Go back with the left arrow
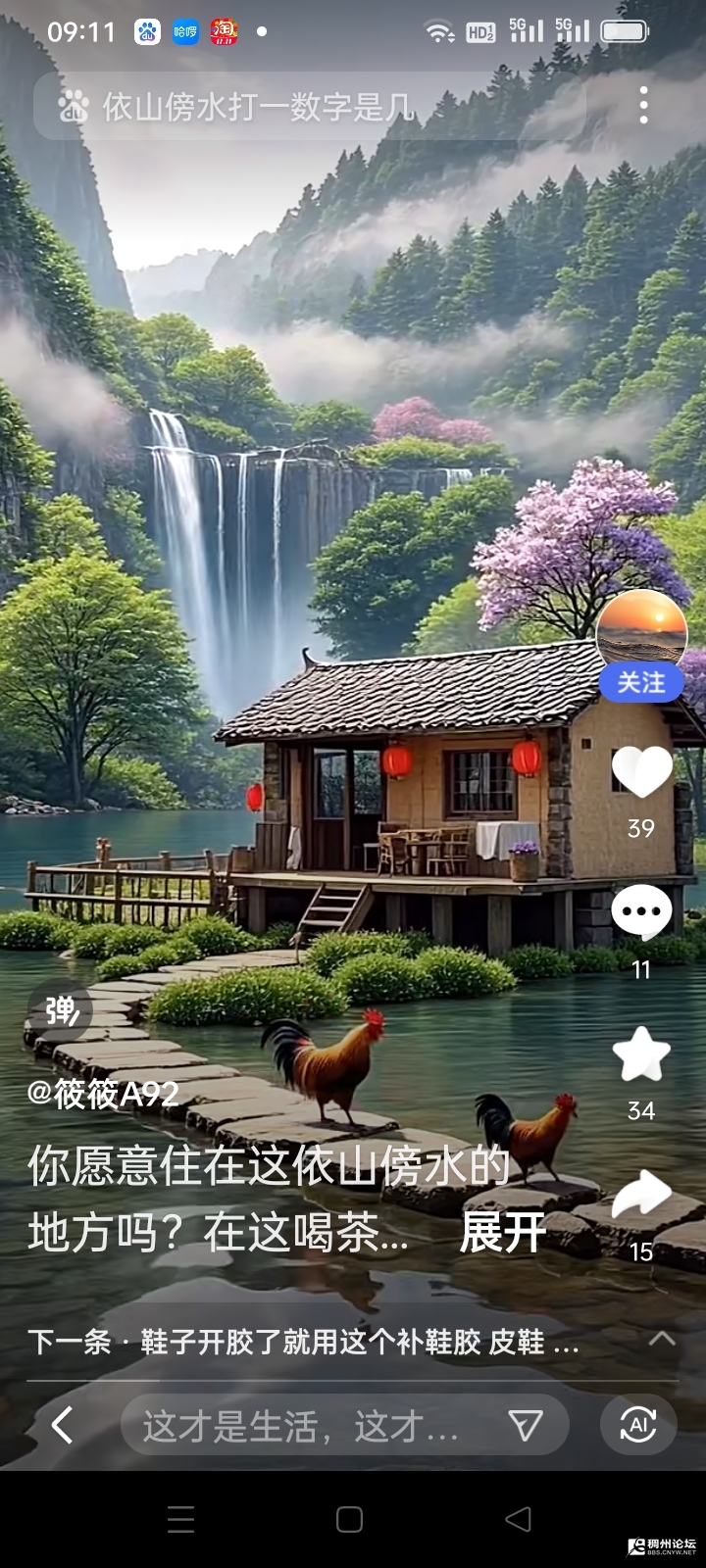 [63, 1425]
